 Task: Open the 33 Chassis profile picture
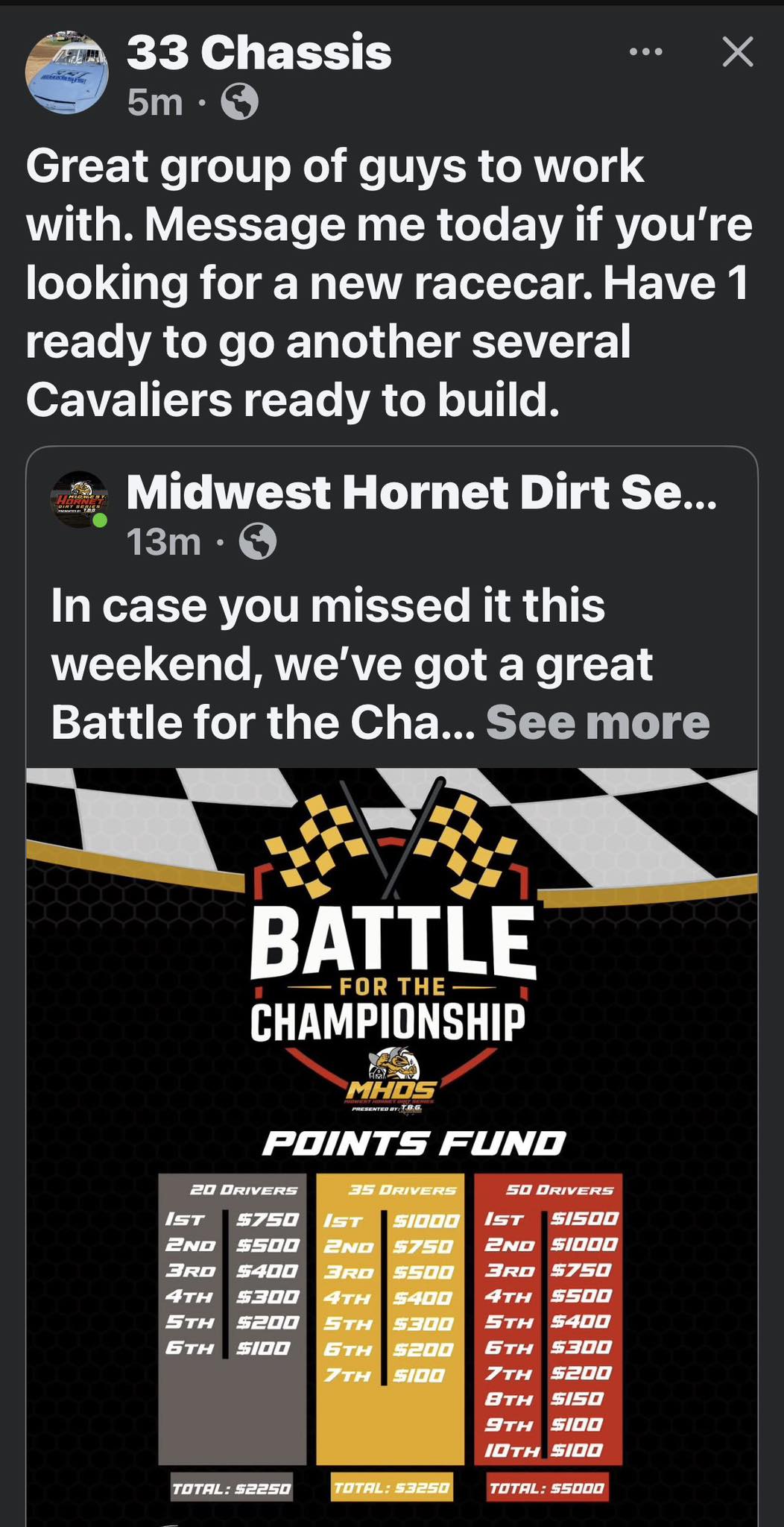tap(67, 73)
